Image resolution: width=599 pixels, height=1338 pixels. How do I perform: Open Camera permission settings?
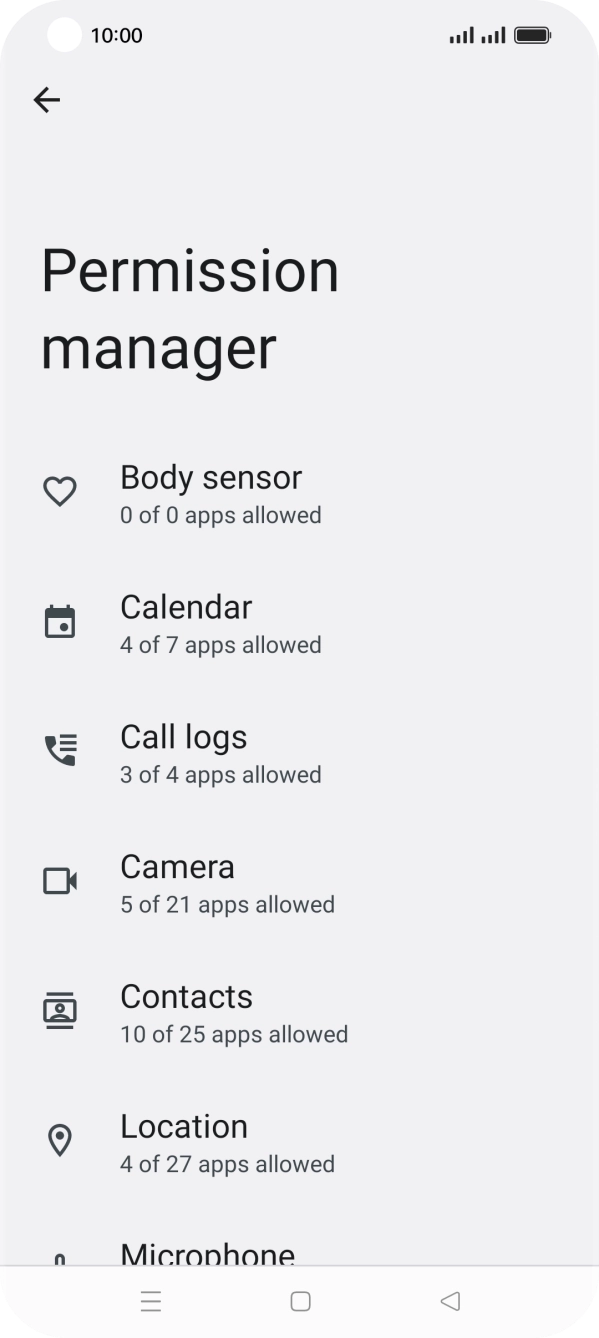pos(299,883)
